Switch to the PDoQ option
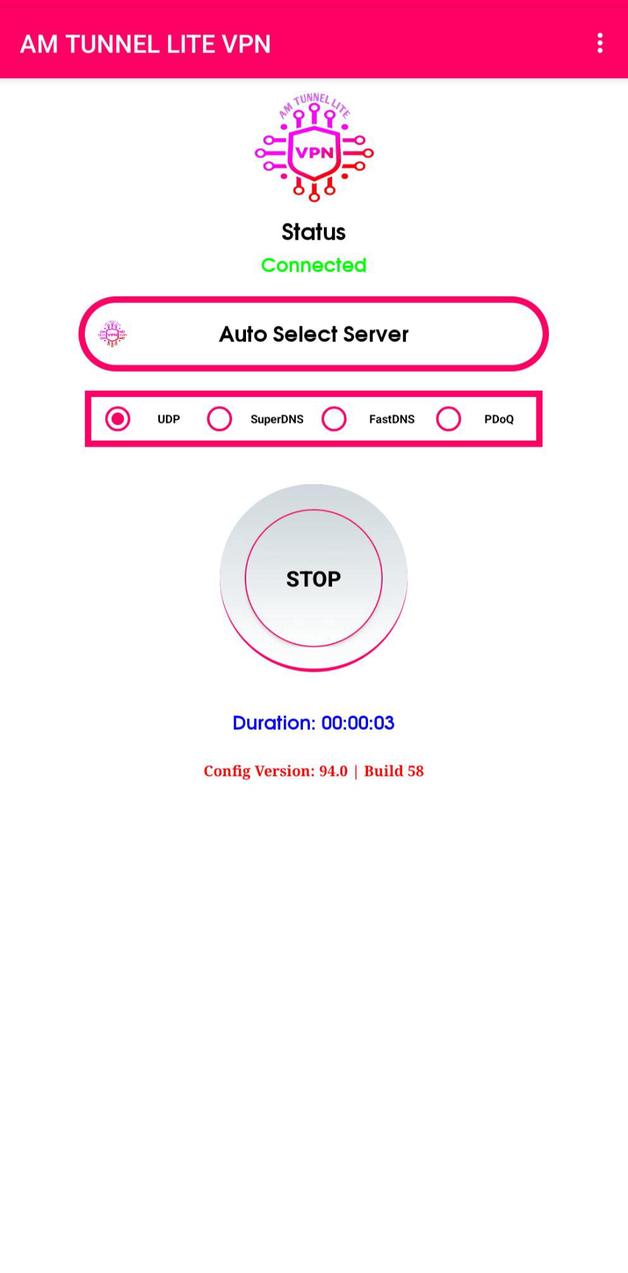The width and height of the screenshot is (628, 1273). [448, 419]
